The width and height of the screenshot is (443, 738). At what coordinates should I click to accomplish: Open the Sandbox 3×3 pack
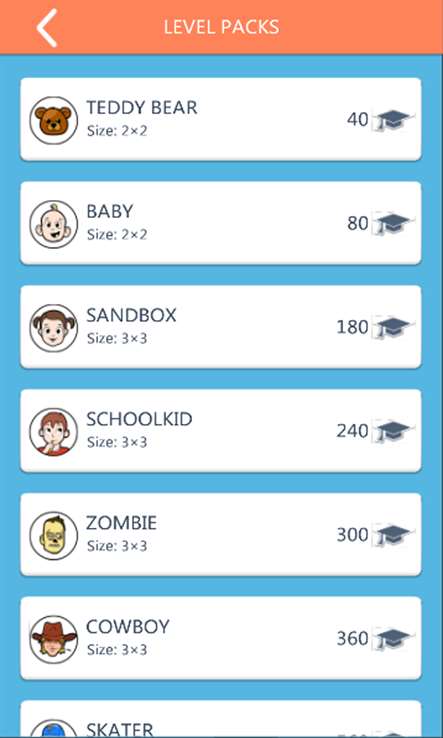(221, 327)
